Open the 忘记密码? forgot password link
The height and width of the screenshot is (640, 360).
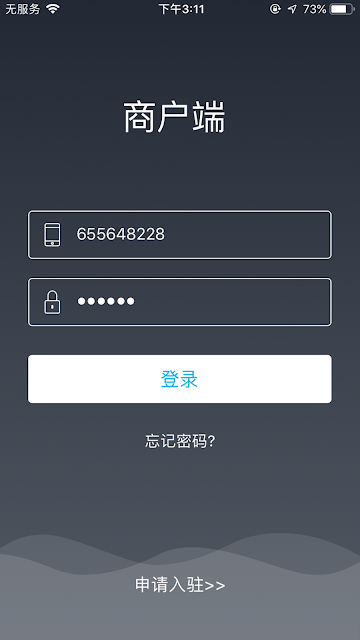point(180,441)
